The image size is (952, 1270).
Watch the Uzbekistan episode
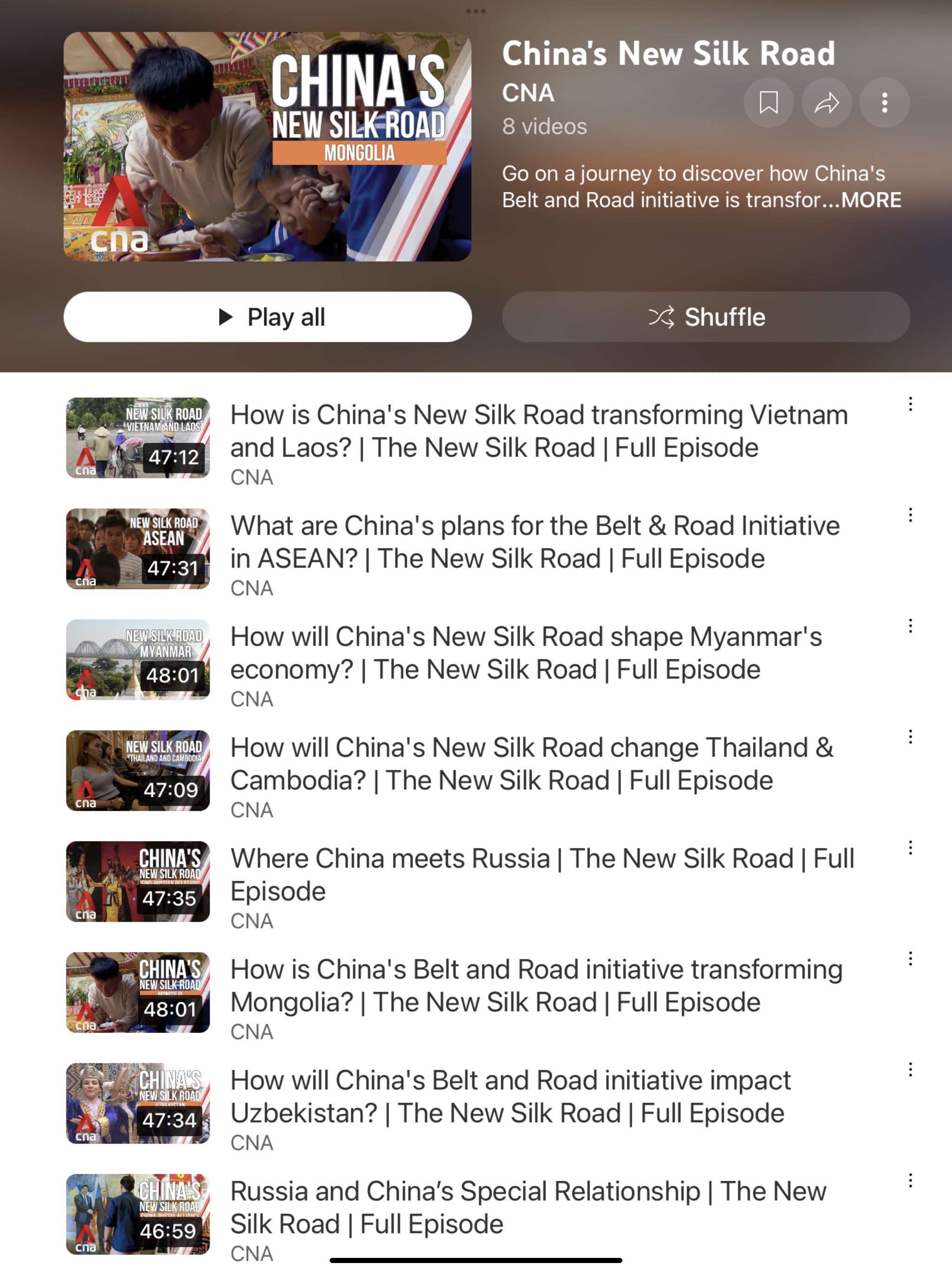(510, 1096)
